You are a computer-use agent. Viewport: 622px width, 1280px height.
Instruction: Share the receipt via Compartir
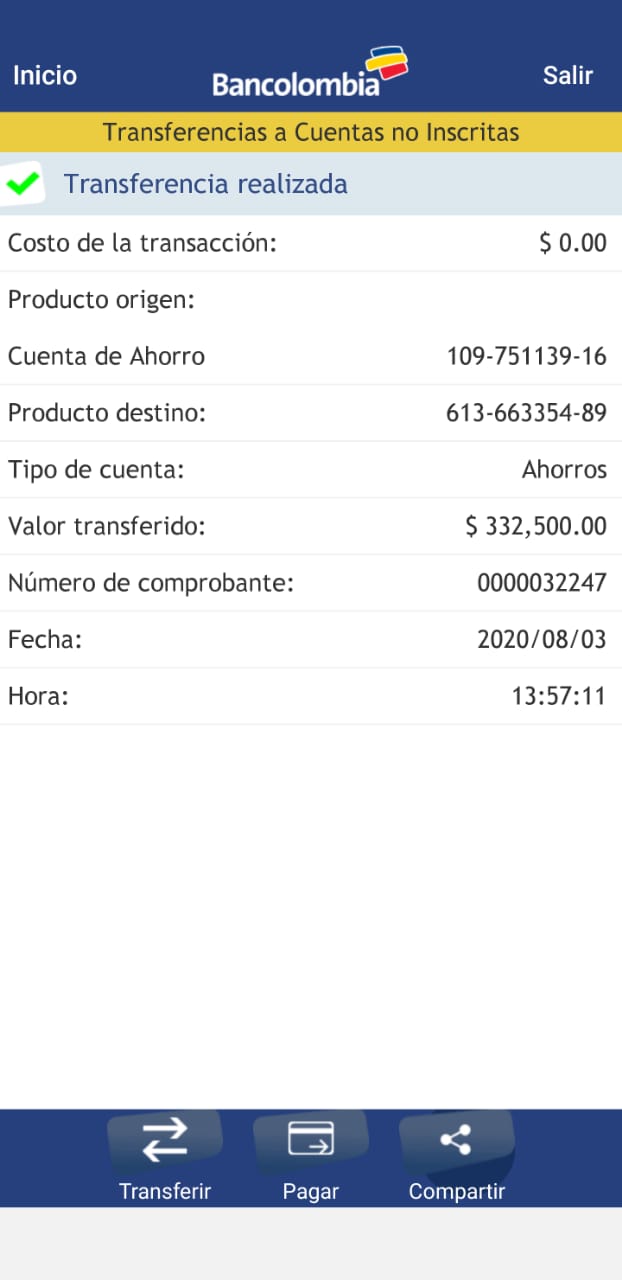[457, 1155]
